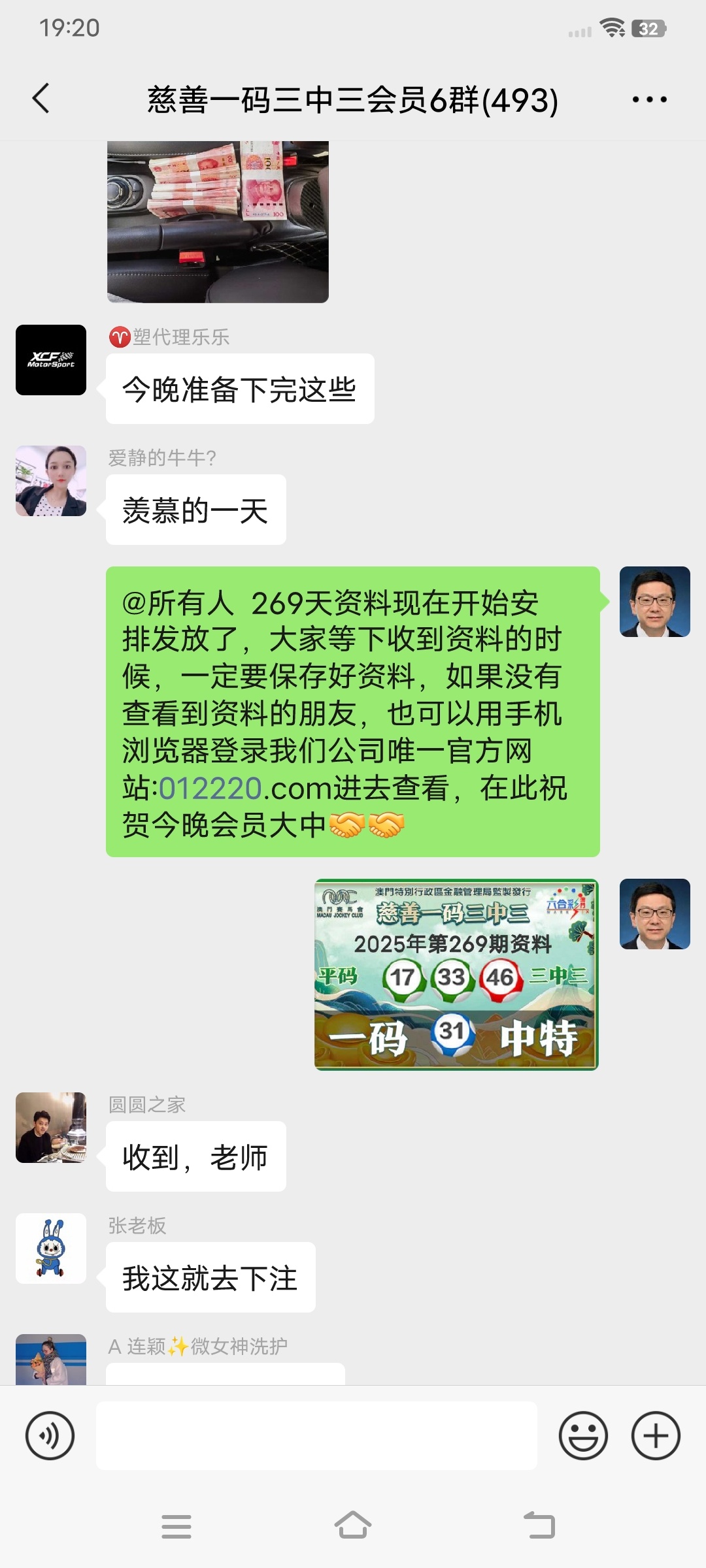The height and width of the screenshot is (1568, 706).
Task: Open the plus attachments menu
Action: point(656,1436)
